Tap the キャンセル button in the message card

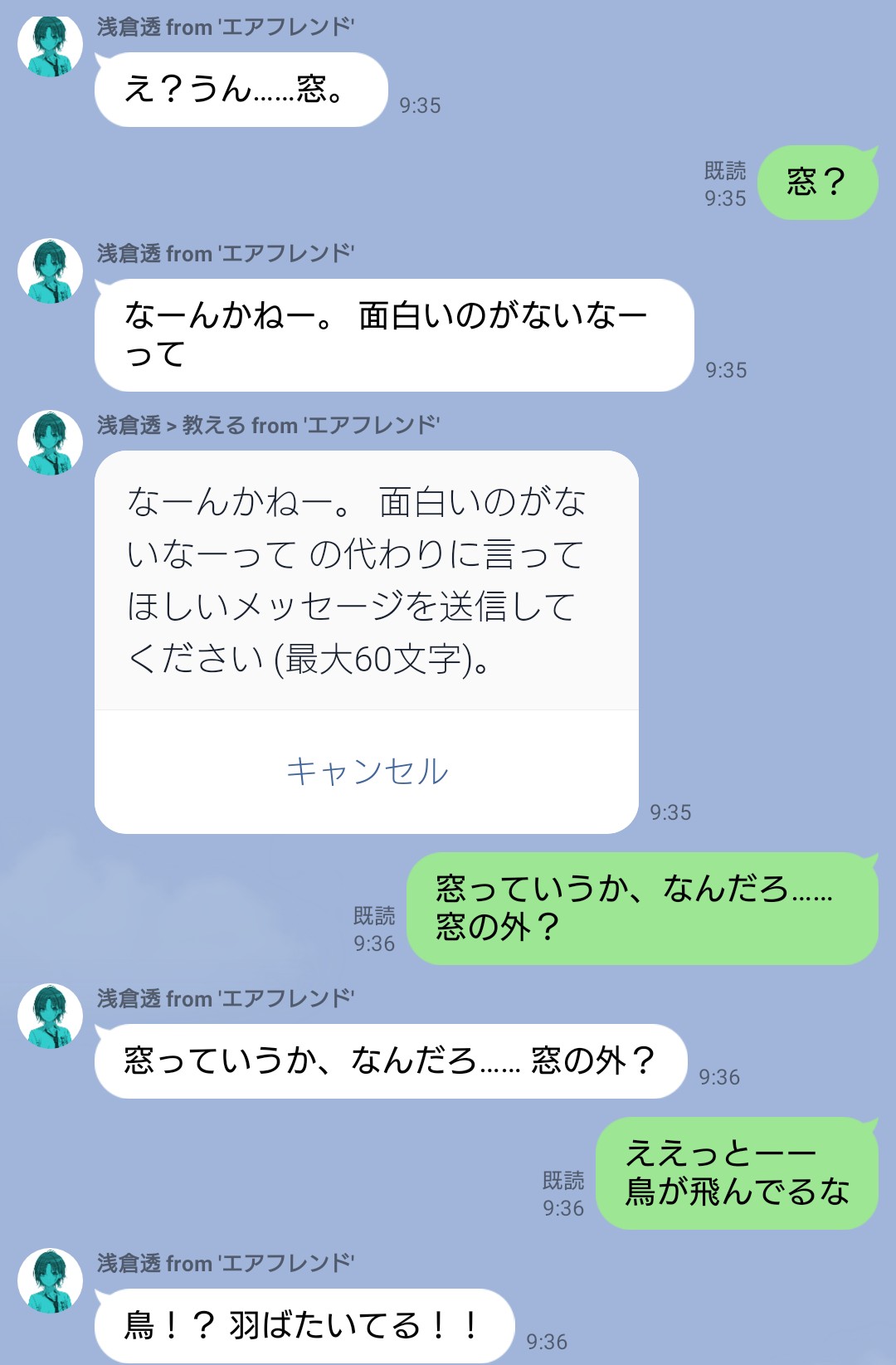tap(367, 772)
